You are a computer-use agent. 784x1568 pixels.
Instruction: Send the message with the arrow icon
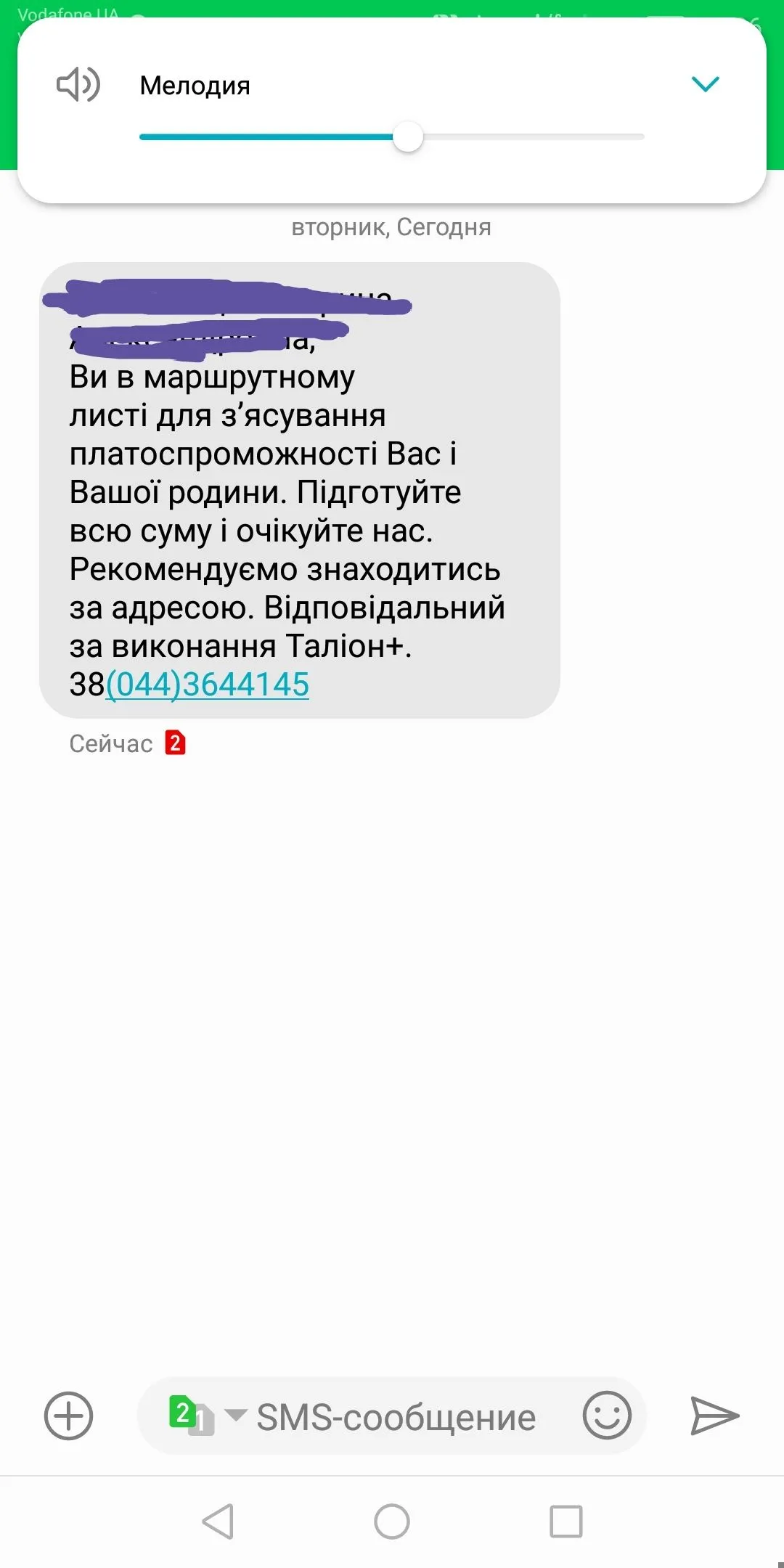714,1416
